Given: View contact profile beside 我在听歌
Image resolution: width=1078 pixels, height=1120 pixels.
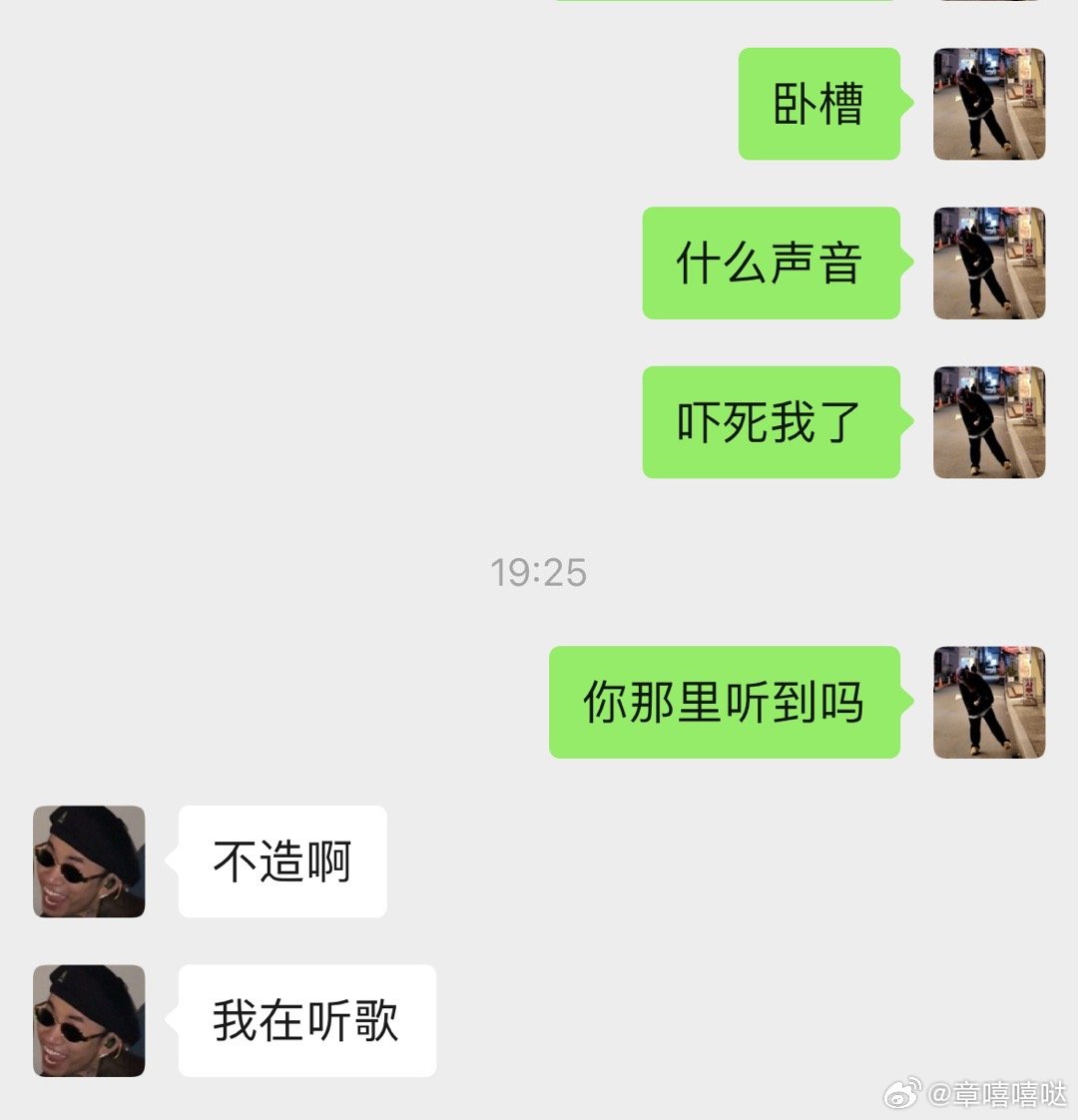Looking at the screenshot, I should point(89,1020).
